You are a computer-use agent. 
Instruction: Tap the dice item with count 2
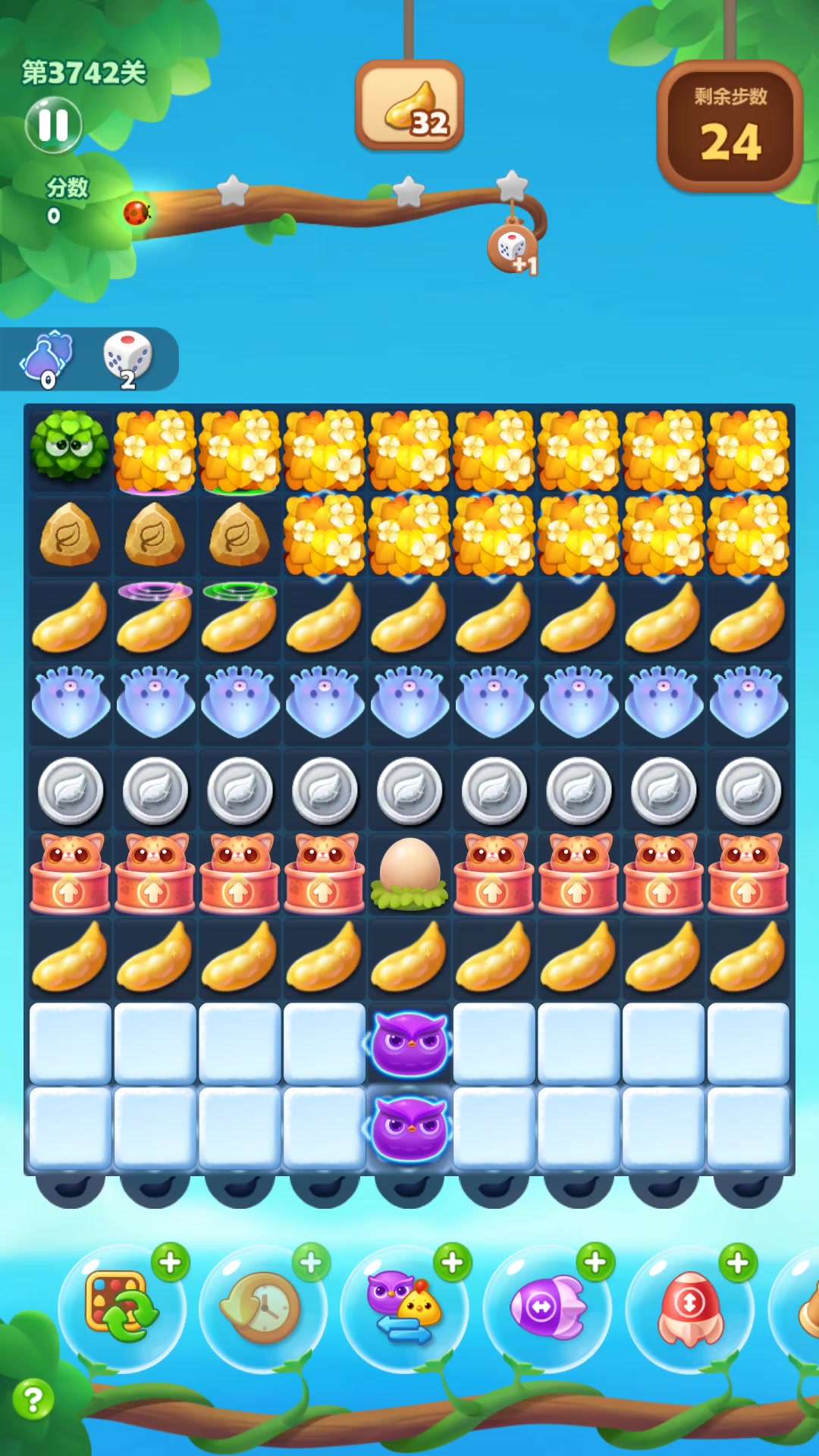point(127,358)
